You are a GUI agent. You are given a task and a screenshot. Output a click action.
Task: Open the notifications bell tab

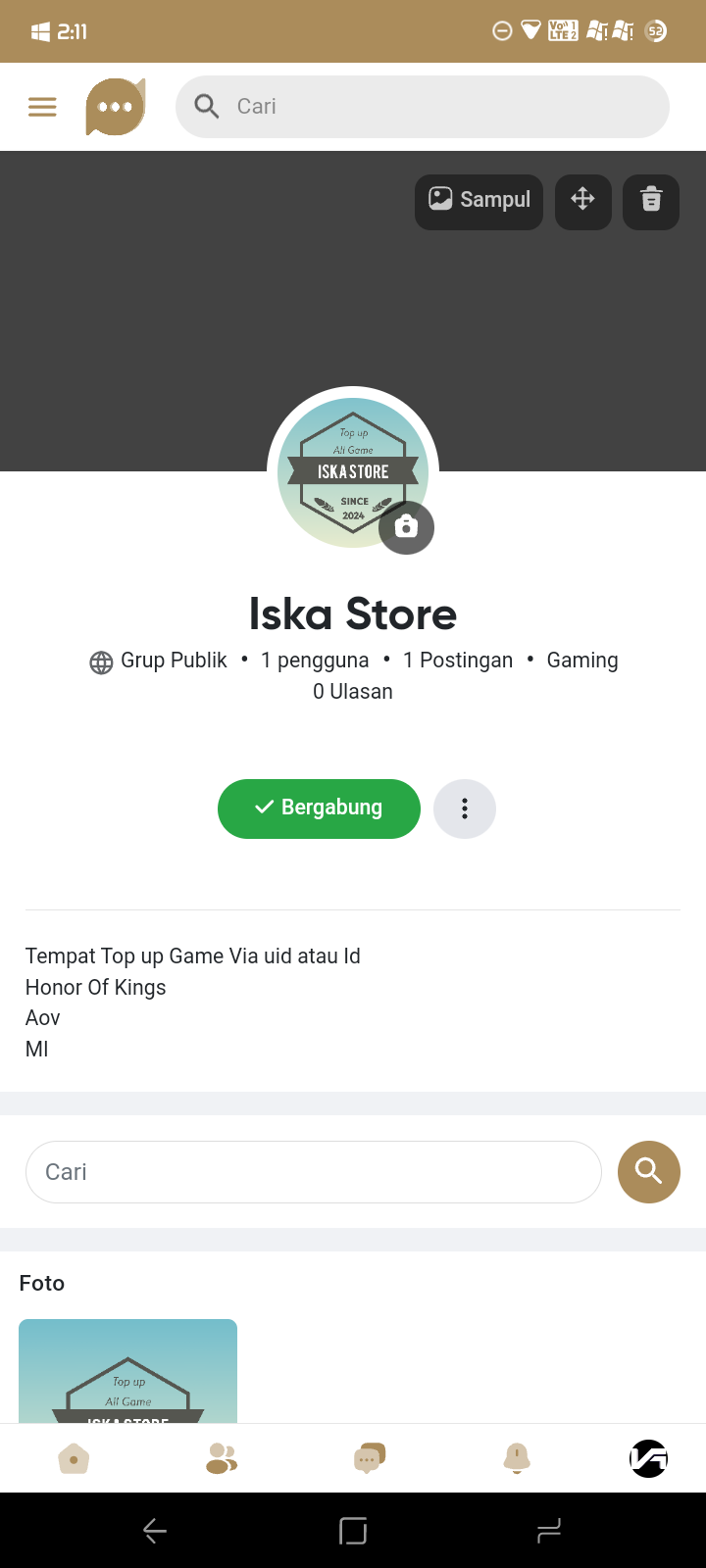pos(517,1459)
